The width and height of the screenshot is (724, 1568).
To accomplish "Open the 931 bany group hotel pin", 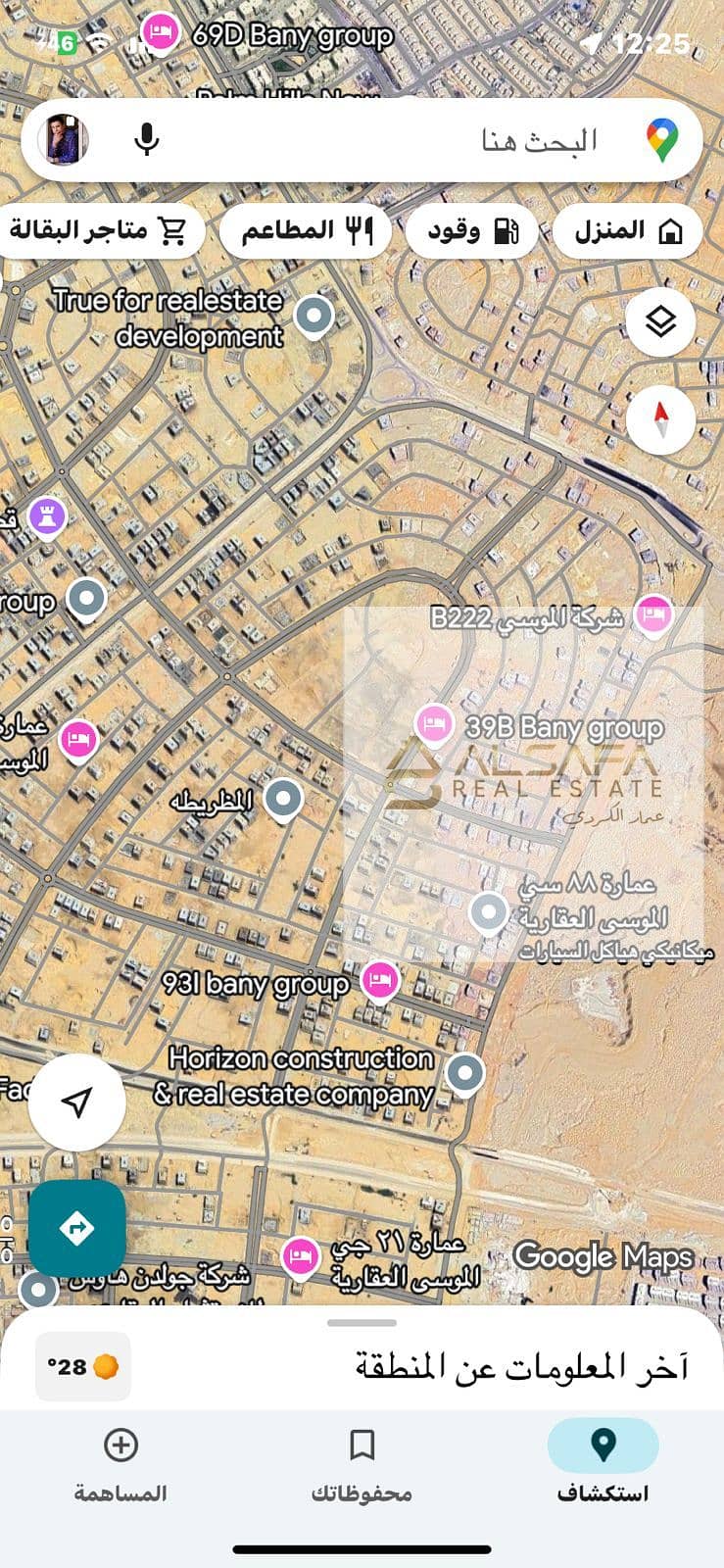I will coord(380,980).
